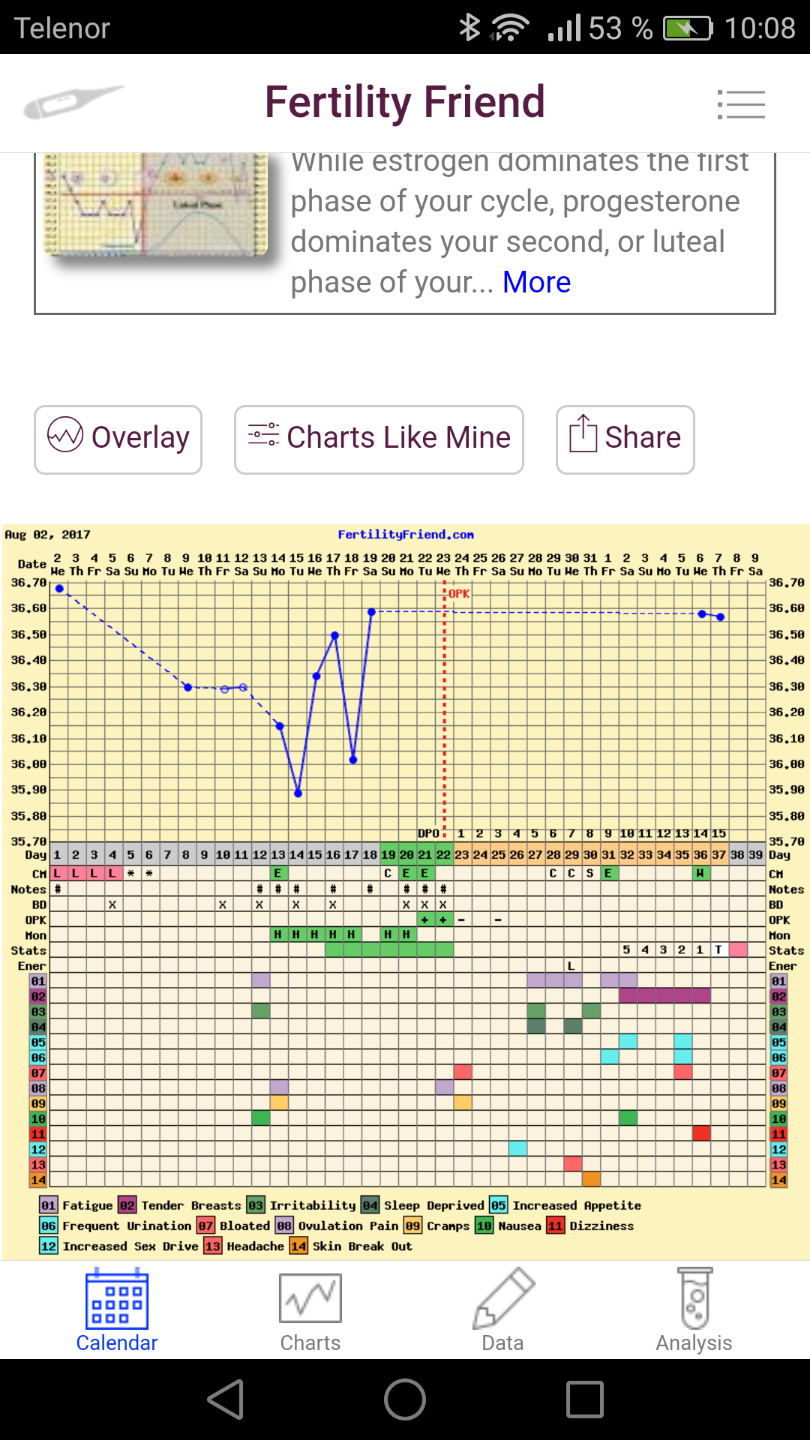Image resolution: width=810 pixels, height=1440 pixels.
Task: Follow the More link in the article
Action: (x=536, y=283)
